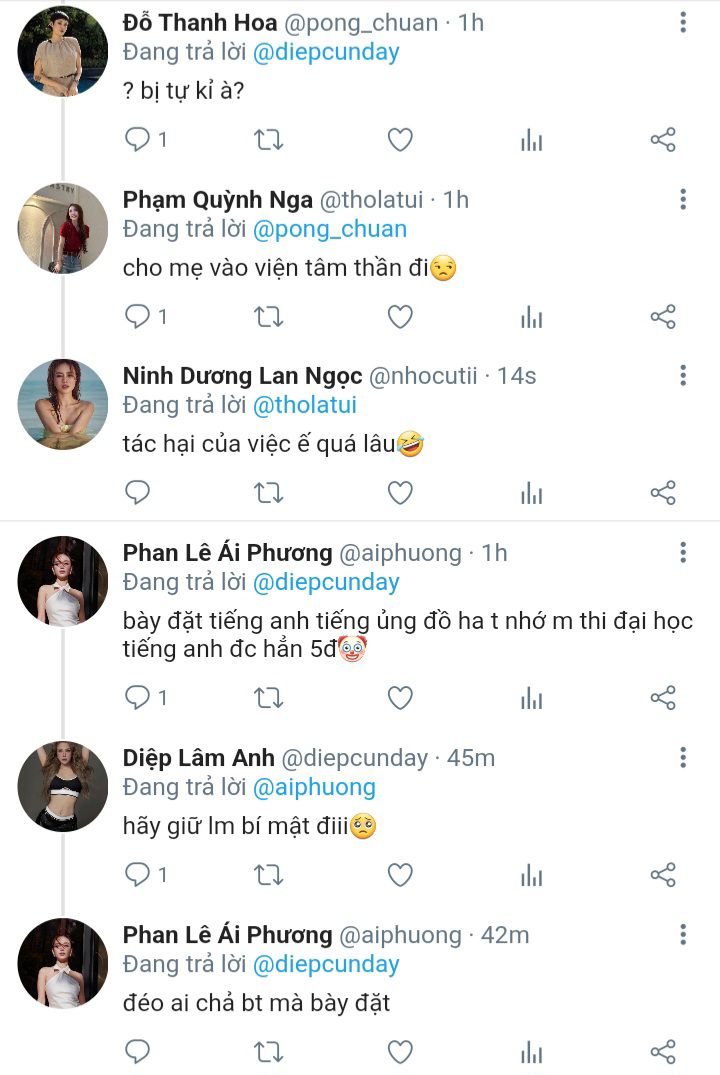Reply to Phạm Quỳnh Nga's tweet
The width and height of the screenshot is (720, 1075).
tap(137, 317)
